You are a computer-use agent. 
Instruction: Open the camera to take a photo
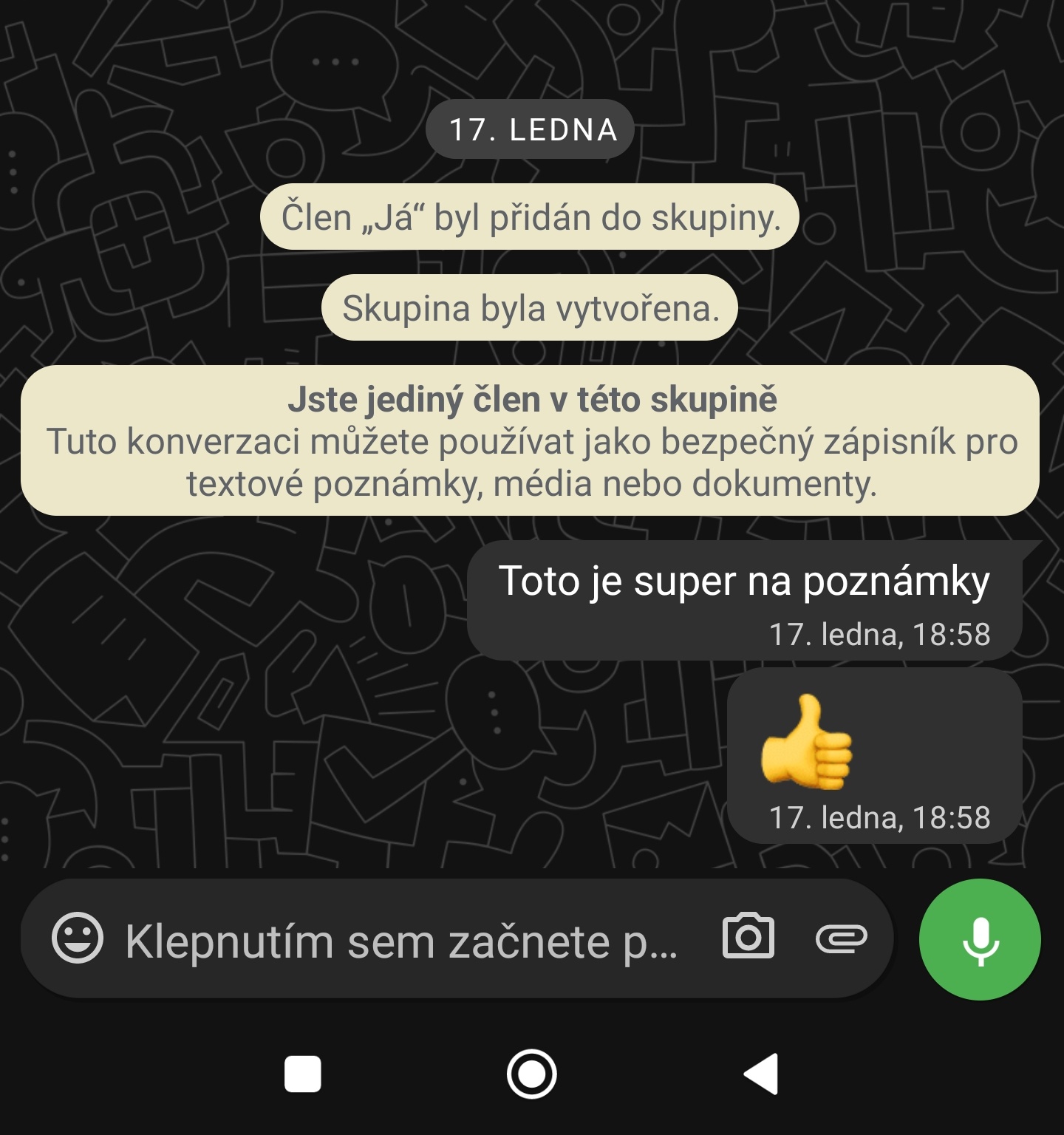click(748, 938)
